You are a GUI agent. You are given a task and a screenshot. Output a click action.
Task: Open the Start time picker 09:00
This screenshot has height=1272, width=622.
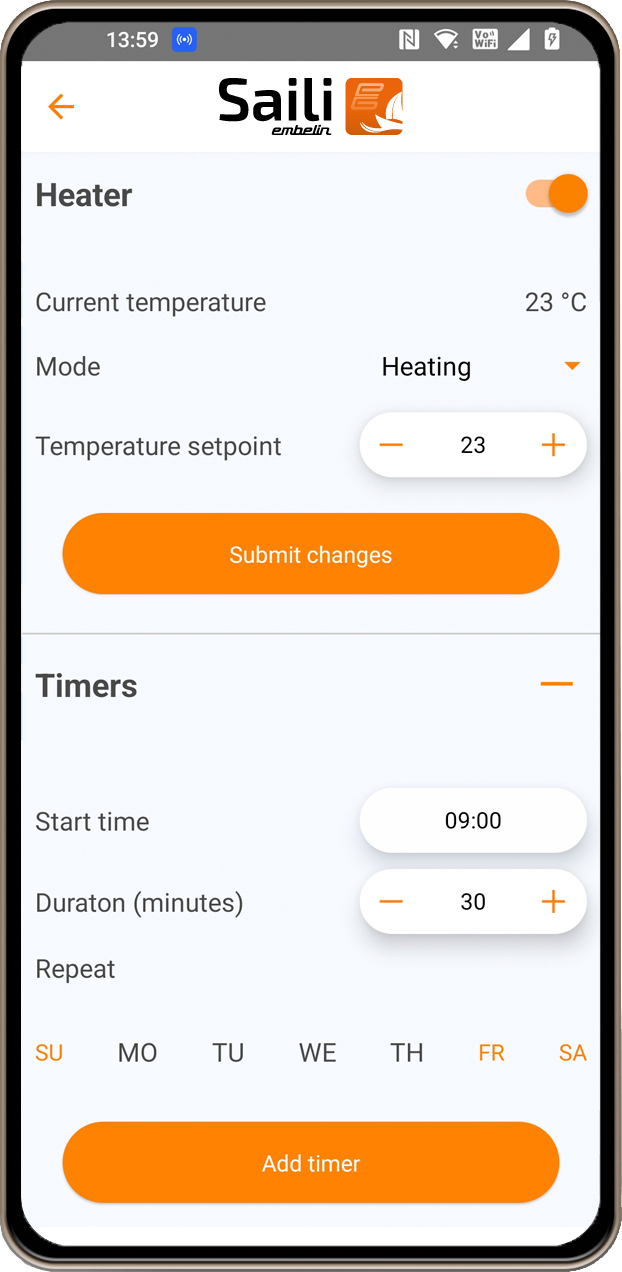coord(473,821)
